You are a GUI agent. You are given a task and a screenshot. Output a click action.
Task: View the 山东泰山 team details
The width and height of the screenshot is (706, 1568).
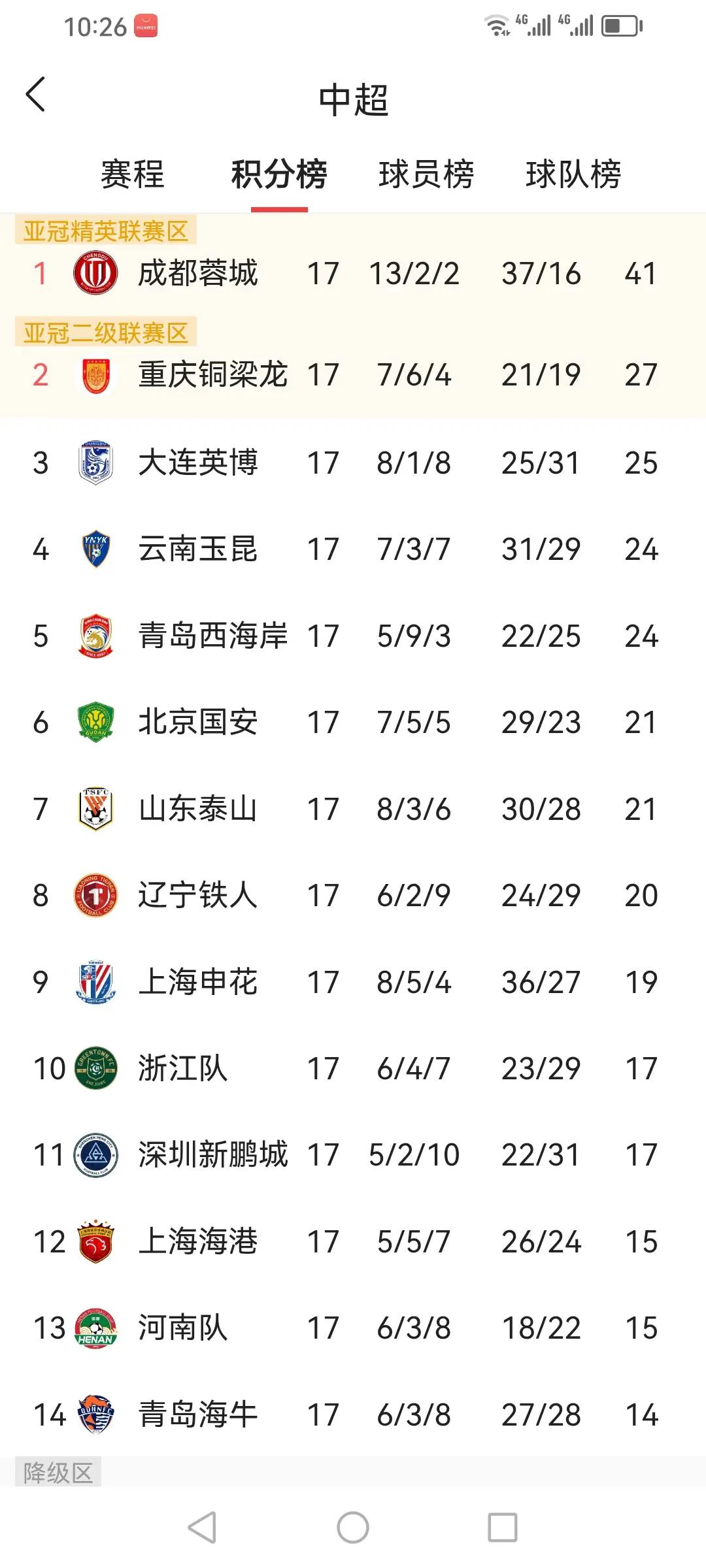coord(353,809)
